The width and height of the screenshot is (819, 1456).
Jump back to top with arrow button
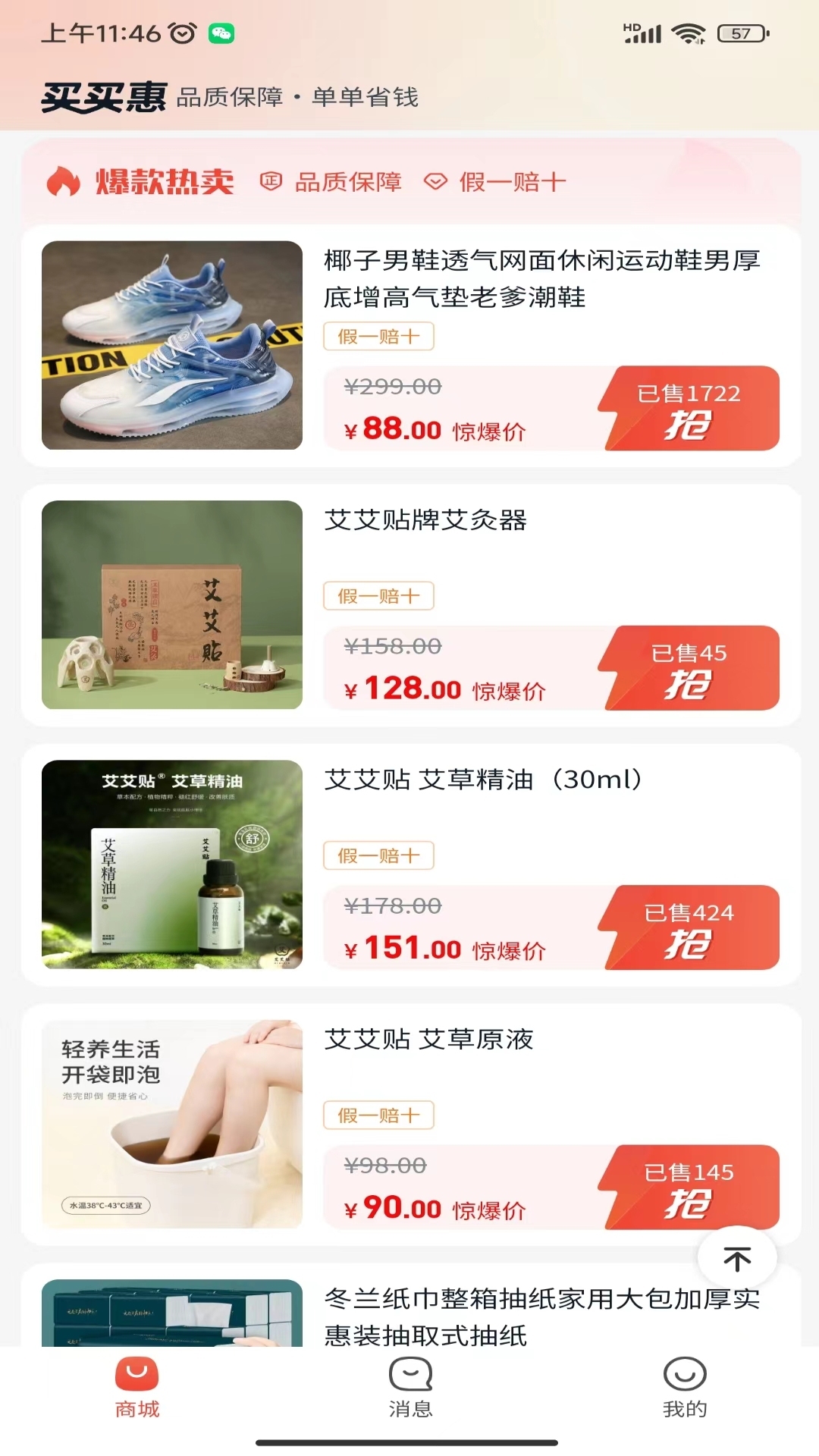point(737,1259)
